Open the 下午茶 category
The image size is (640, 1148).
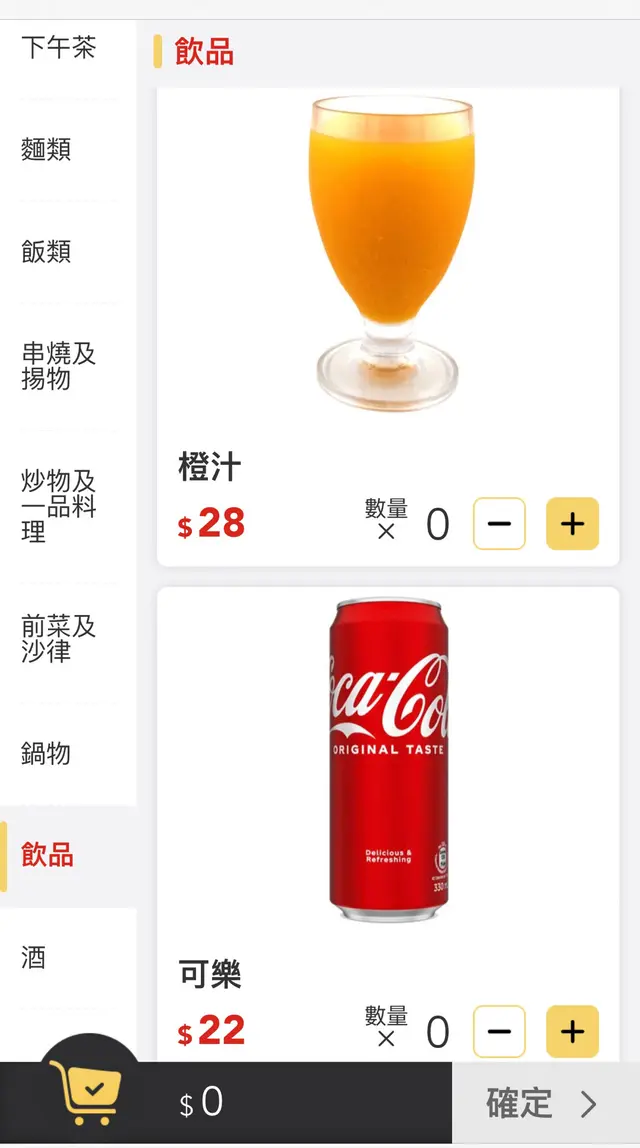(59, 48)
